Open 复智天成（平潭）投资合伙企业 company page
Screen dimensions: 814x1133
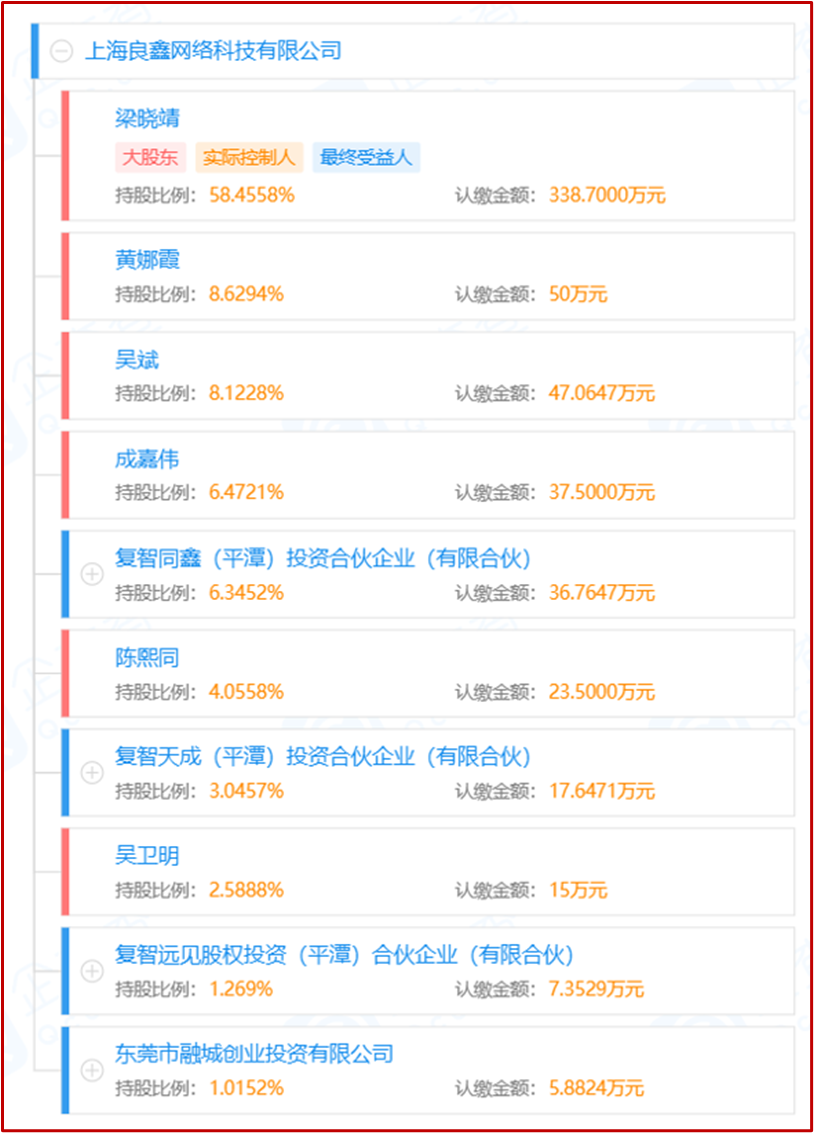pos(322,756)
